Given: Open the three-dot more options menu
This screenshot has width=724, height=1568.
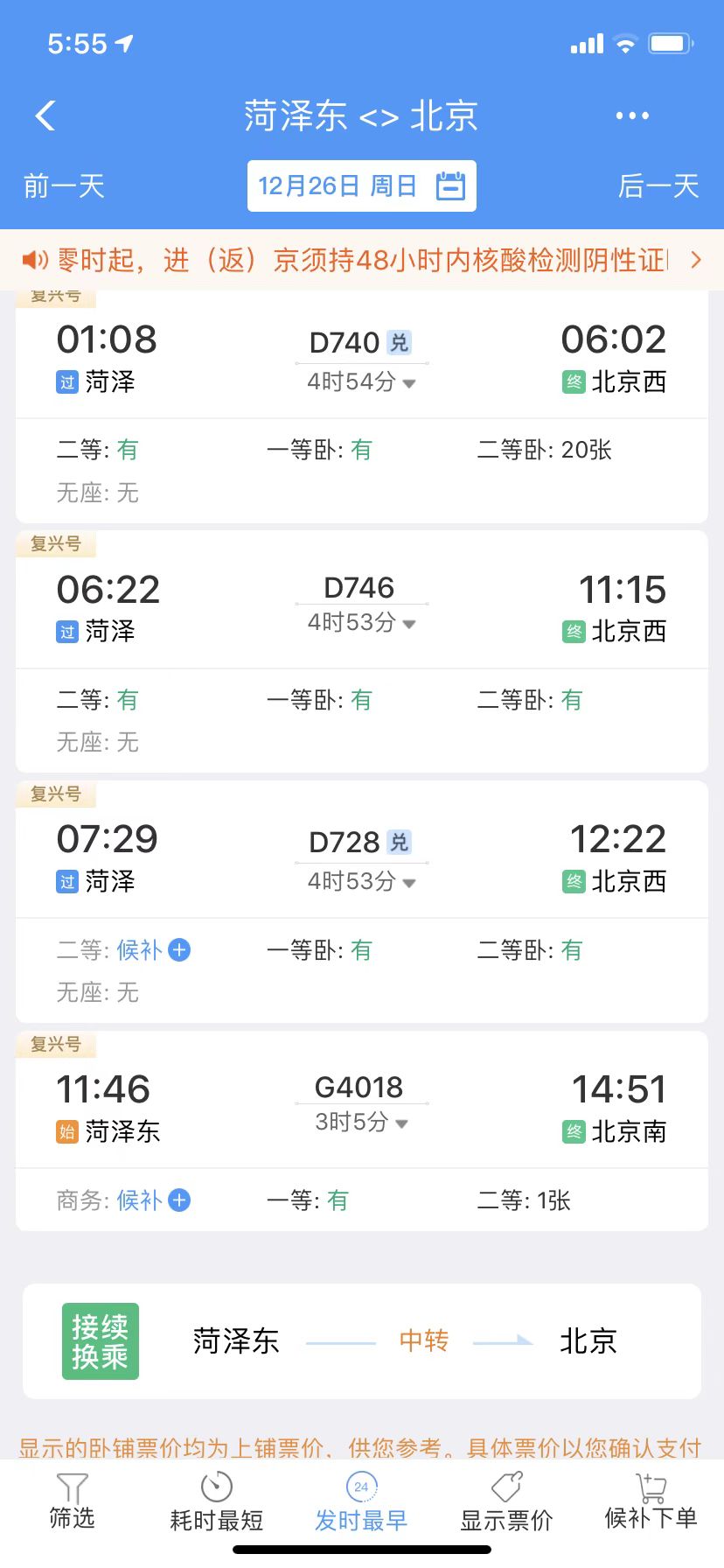Looking at the screenshot, I should [631, 115].
